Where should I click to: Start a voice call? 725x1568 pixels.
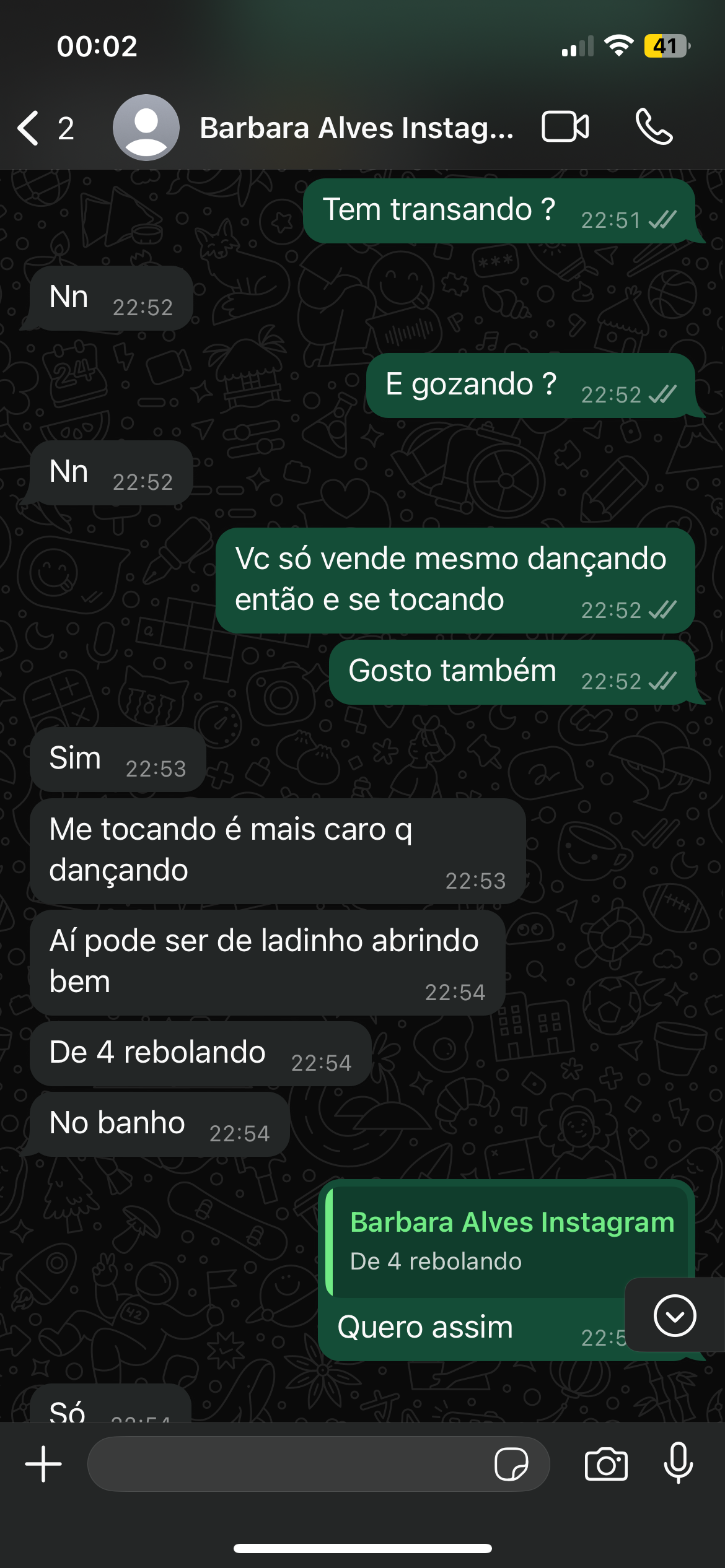654,127
